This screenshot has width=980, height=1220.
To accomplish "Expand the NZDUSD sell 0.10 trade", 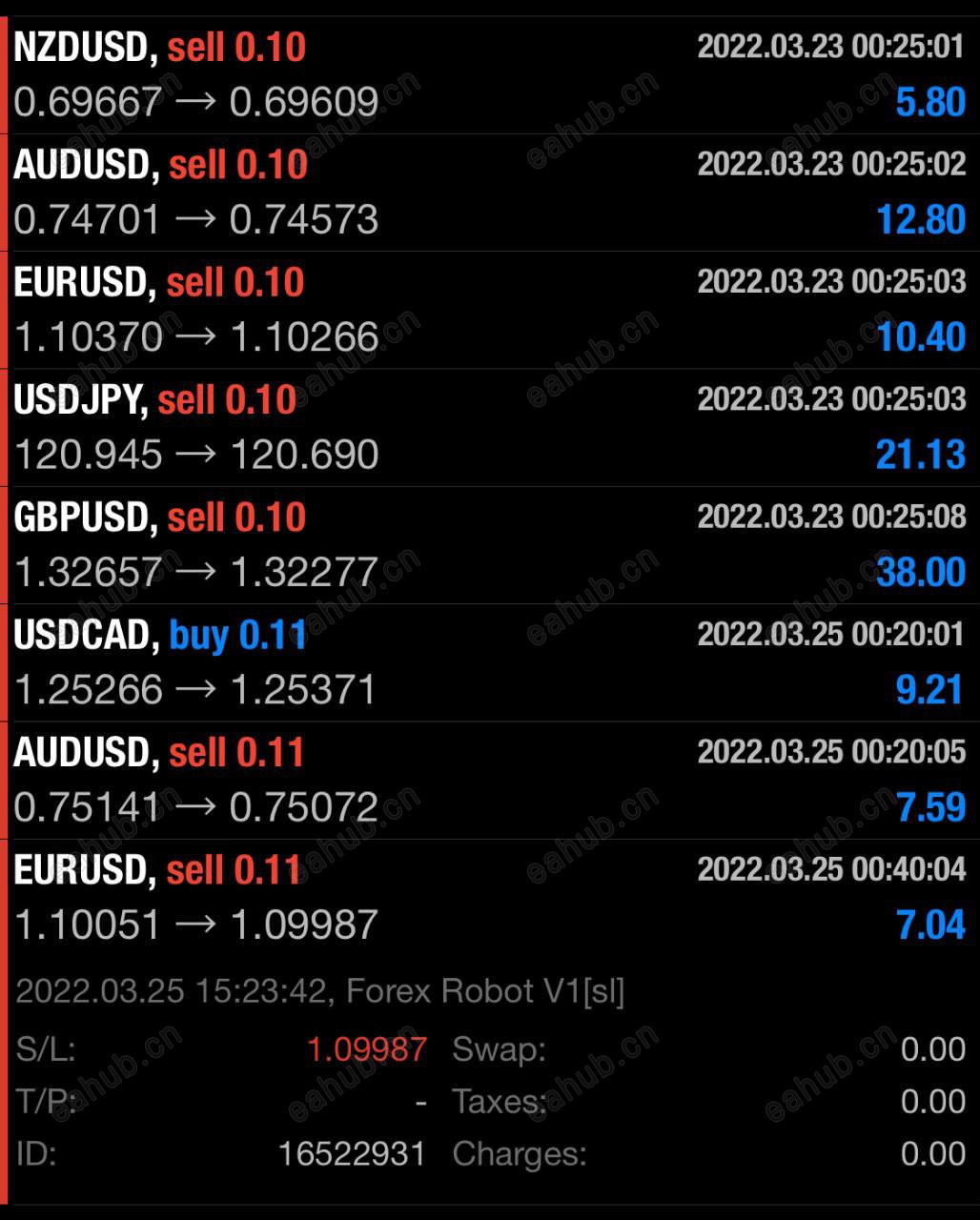I will coord(490,75).
